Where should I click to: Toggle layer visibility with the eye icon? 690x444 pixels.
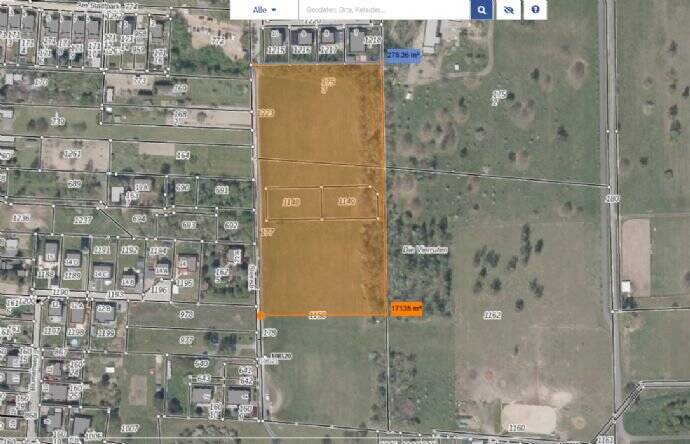[510, 10]
